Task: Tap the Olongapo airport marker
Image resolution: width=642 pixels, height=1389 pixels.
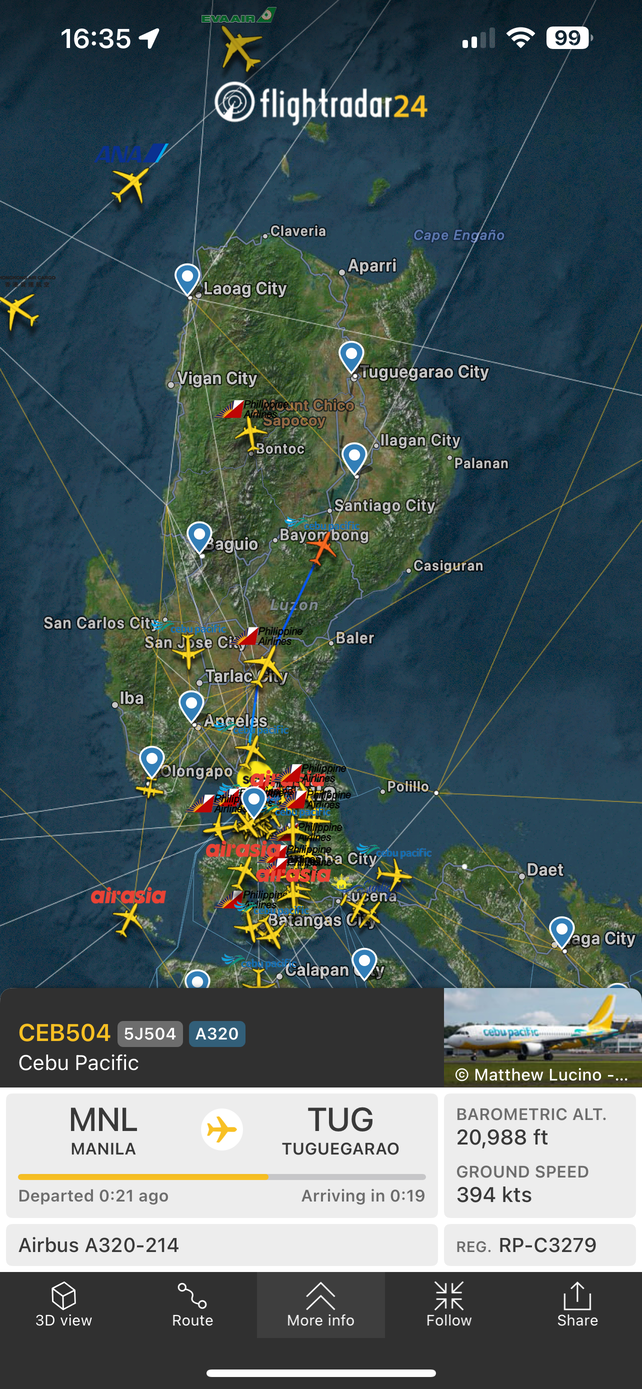Action: pyautogui.click(x=152, y=762)
